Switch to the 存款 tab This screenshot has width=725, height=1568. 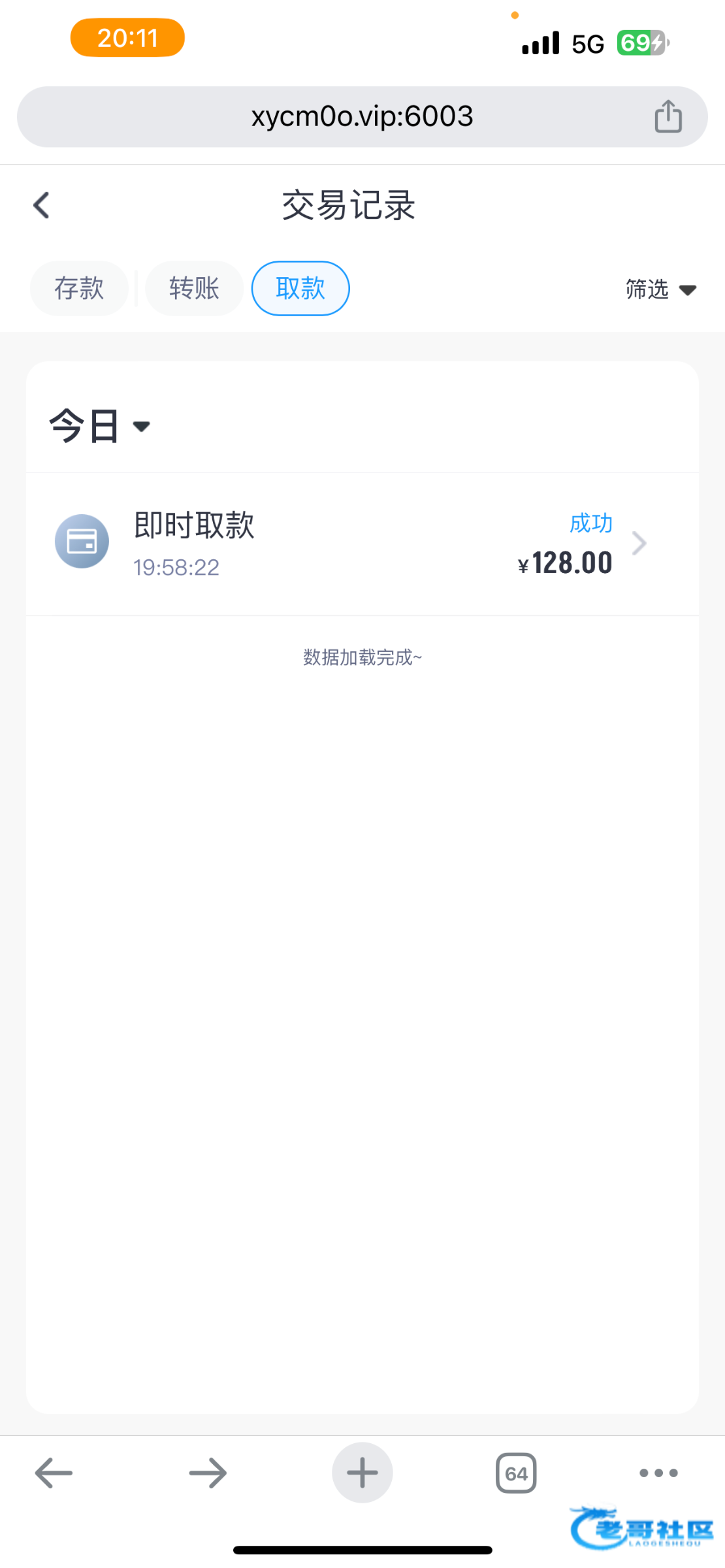tap(79, 288)
